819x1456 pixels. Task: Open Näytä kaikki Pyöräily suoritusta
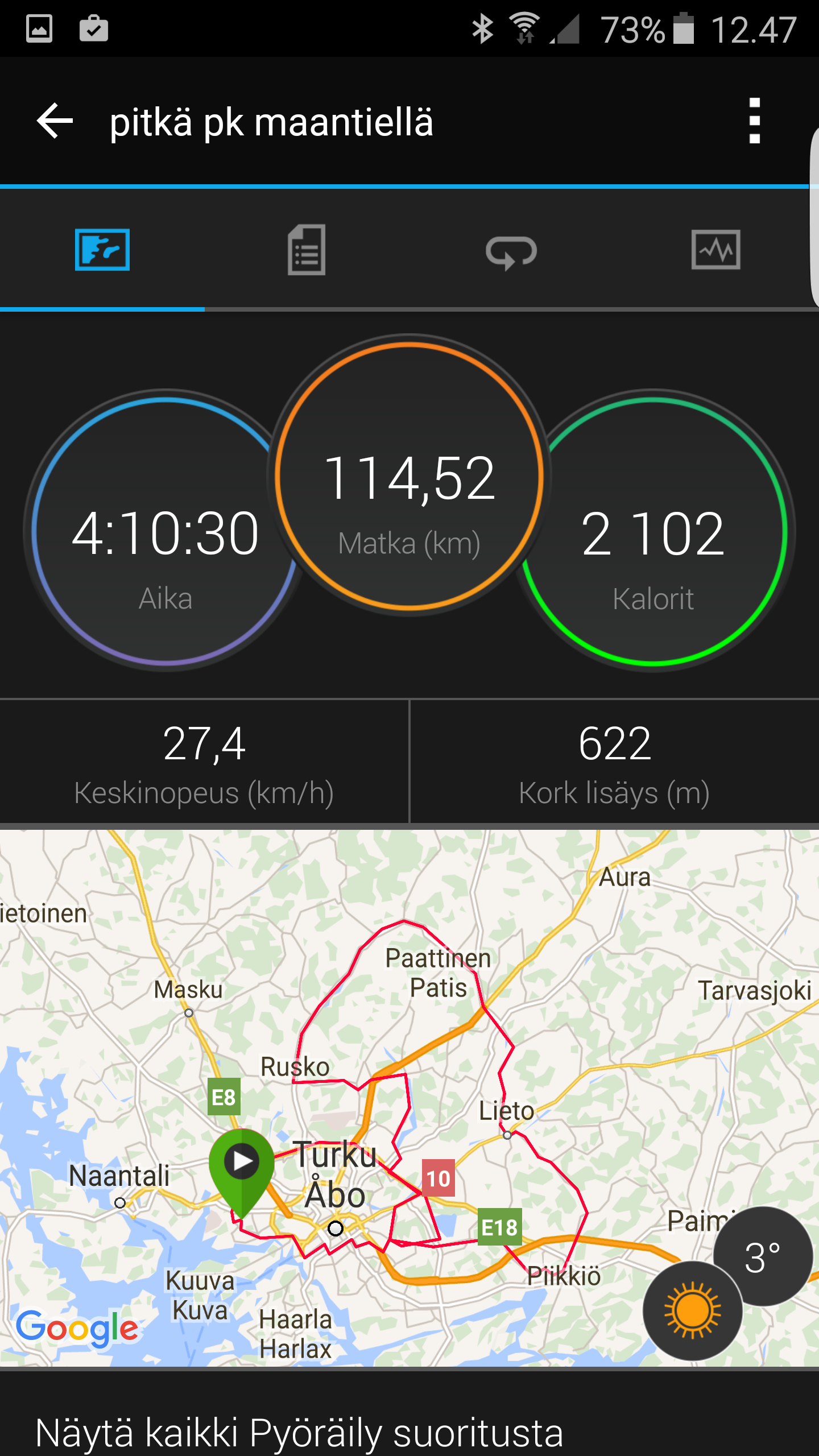click(299, 1431)
